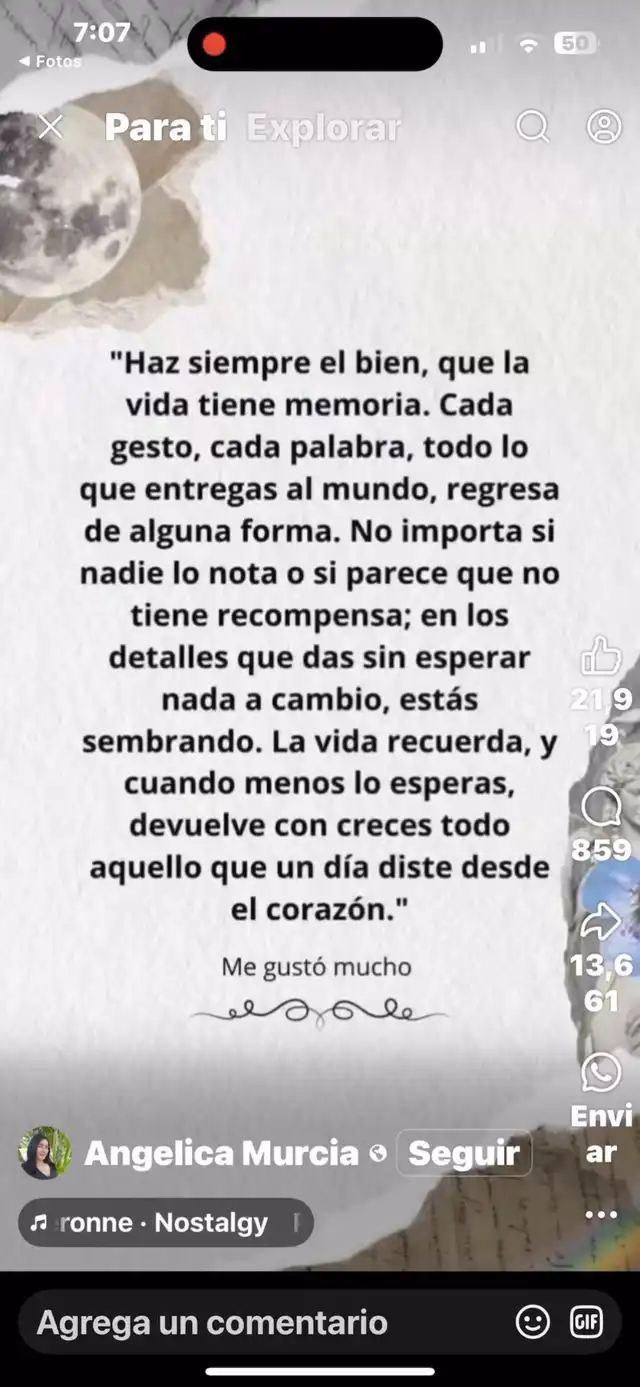
Task: Return to Fotos app via back link
Action: [x=50, y=61]
